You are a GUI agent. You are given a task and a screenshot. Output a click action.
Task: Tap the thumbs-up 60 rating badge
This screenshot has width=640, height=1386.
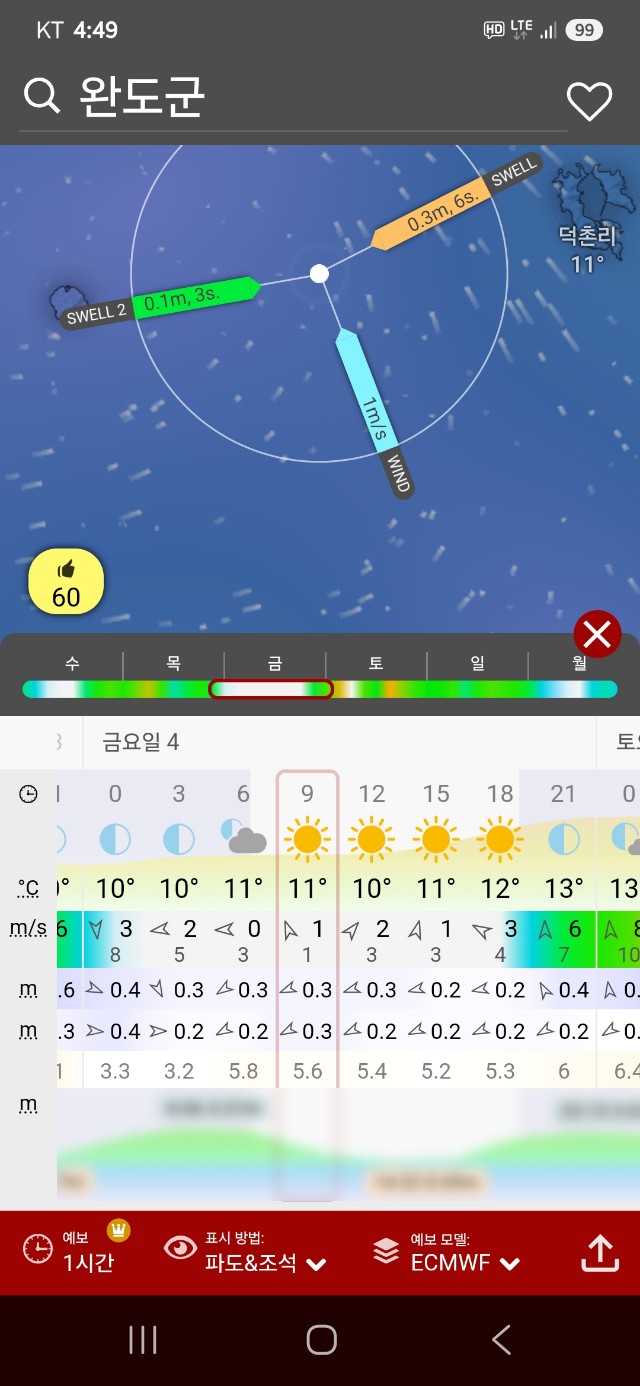[66, 581]
